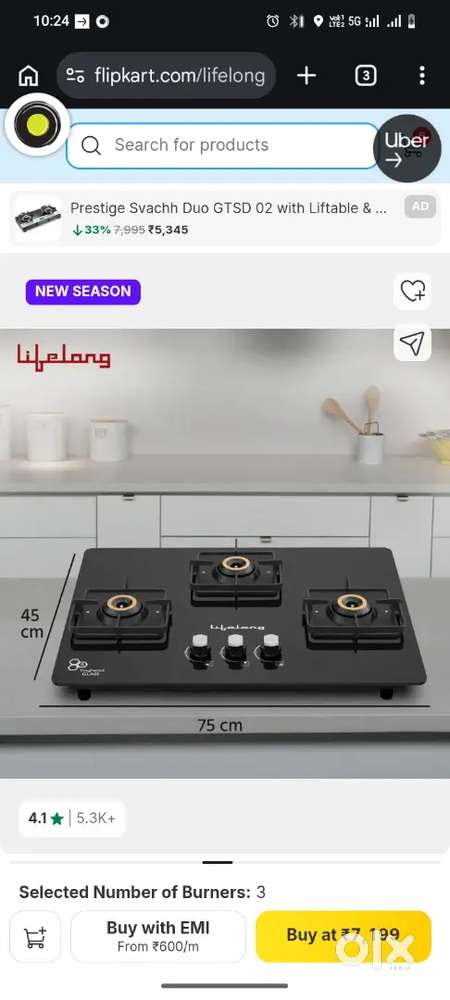The width and height of the screenshot is (450, 1000).
Task: Open the Uber floating bubble
Action: pos(407,149)
